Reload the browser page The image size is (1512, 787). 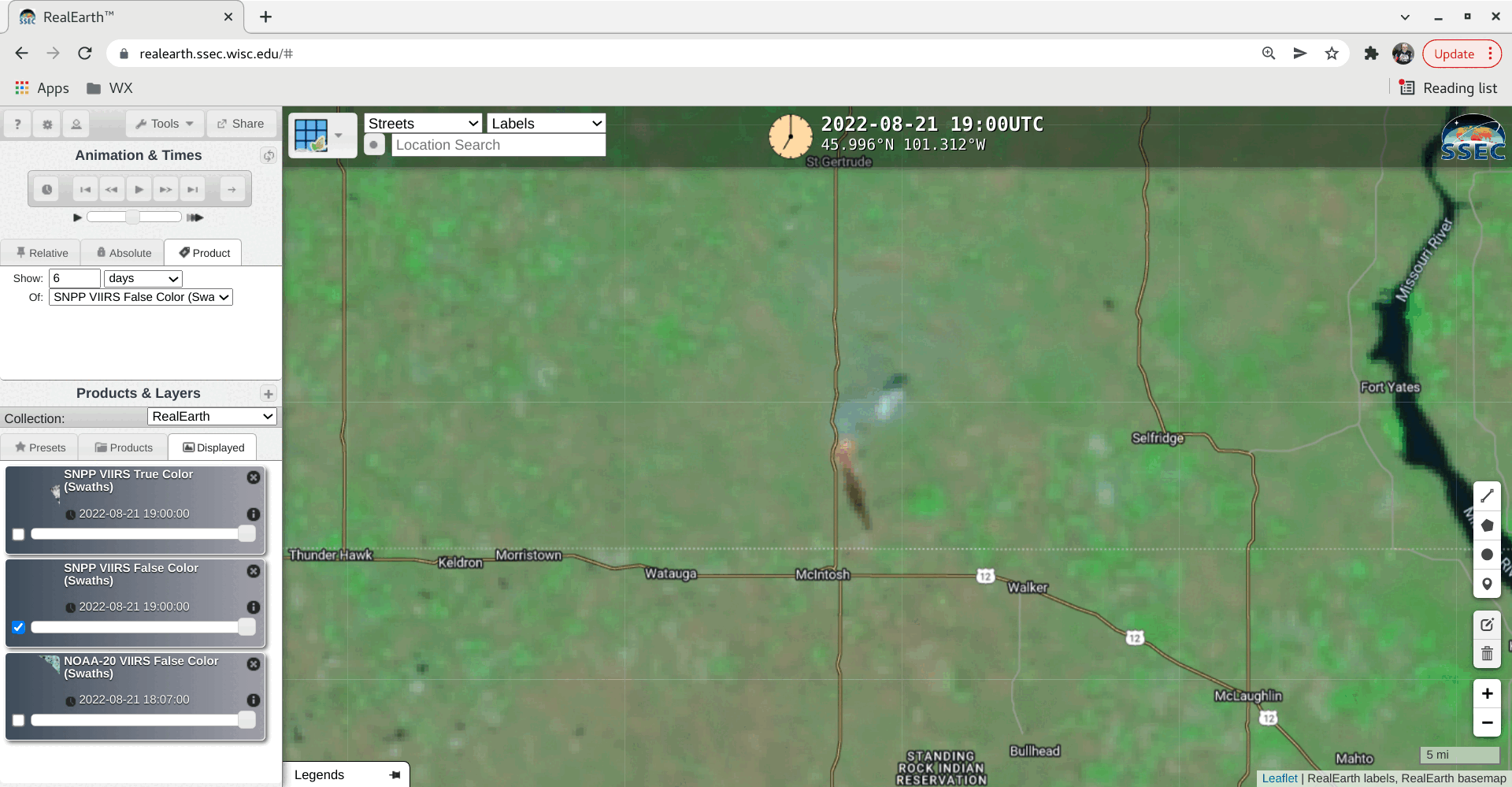(85, 54)
